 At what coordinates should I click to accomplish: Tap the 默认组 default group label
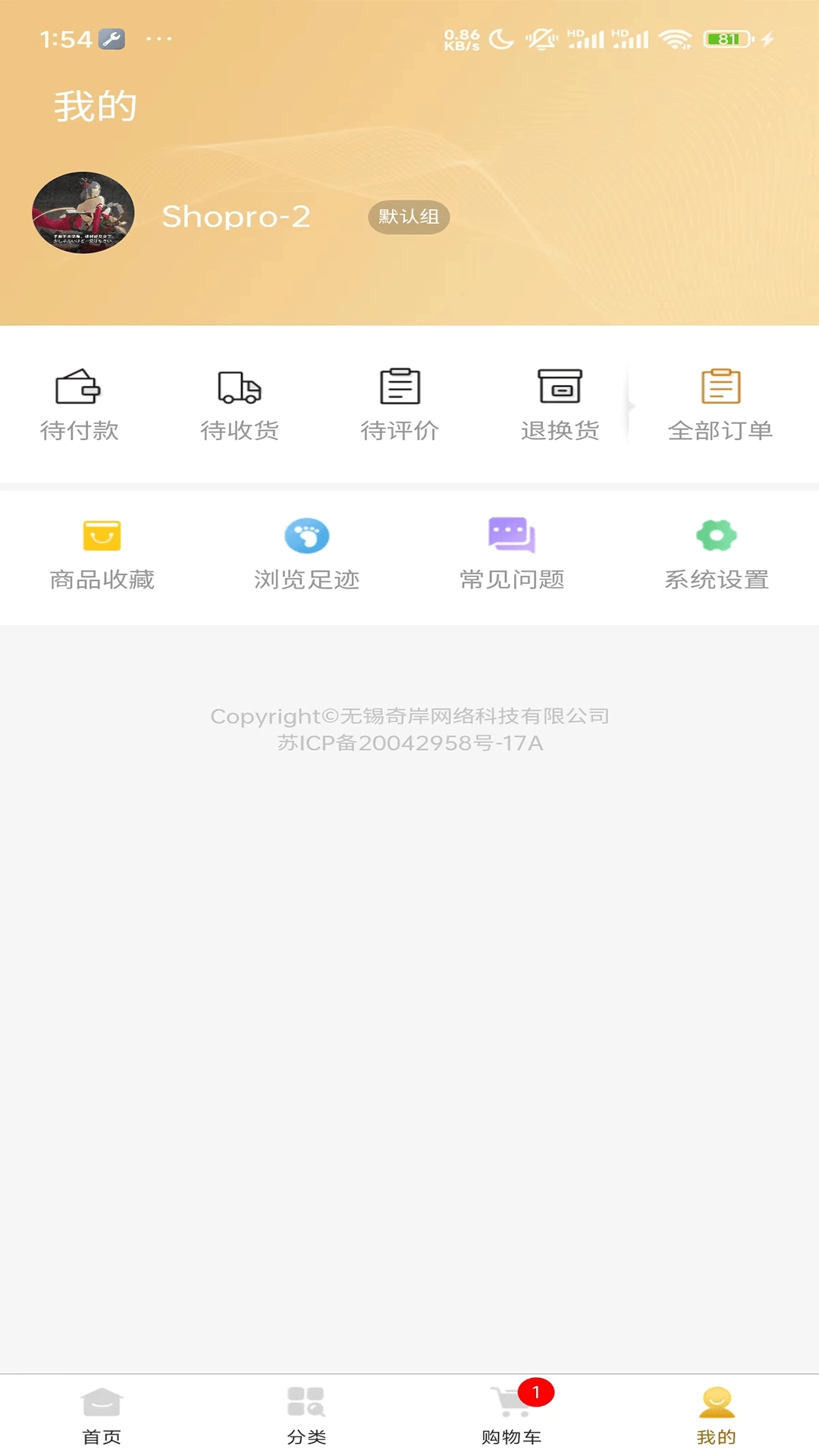pos(409,216)
